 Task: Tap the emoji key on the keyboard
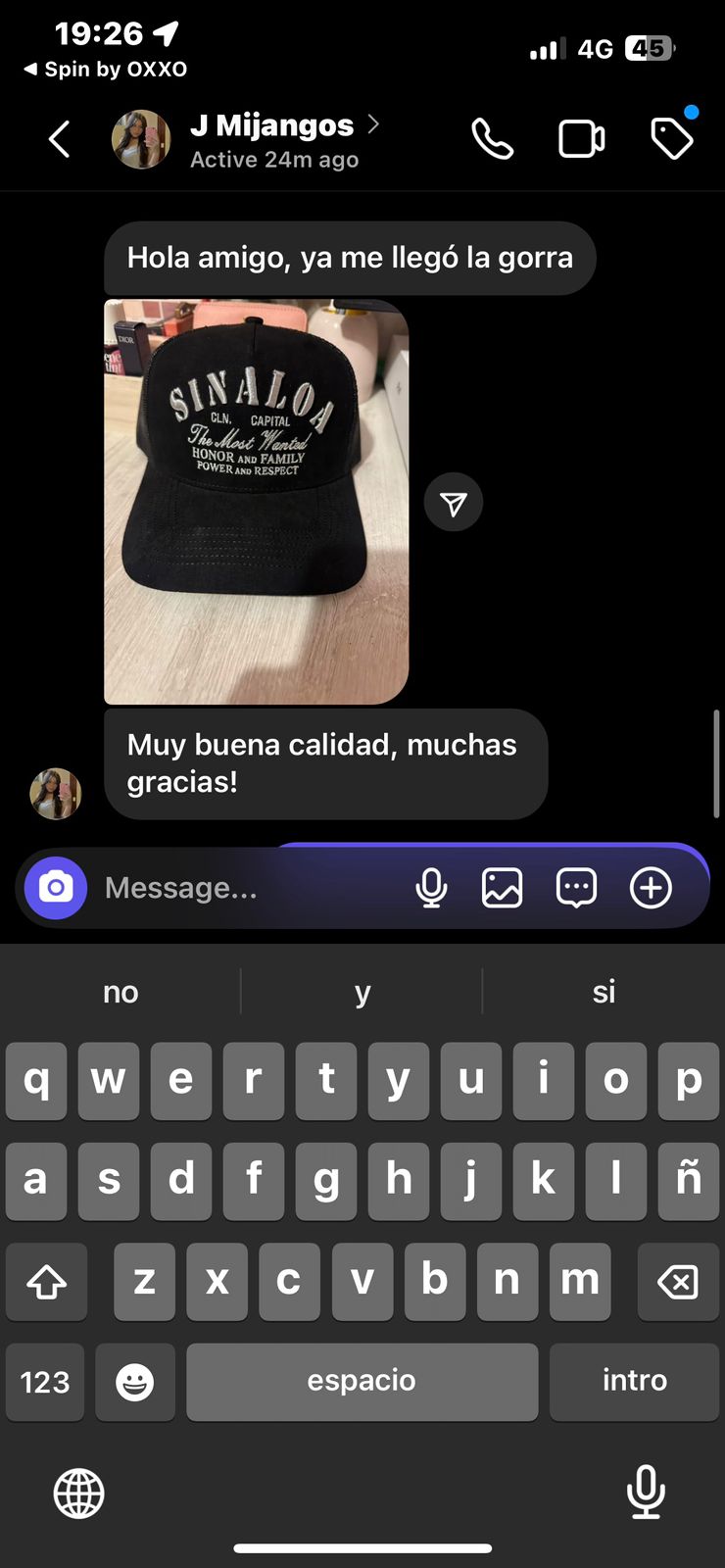pyautogui.click(x=135, y=1382)
